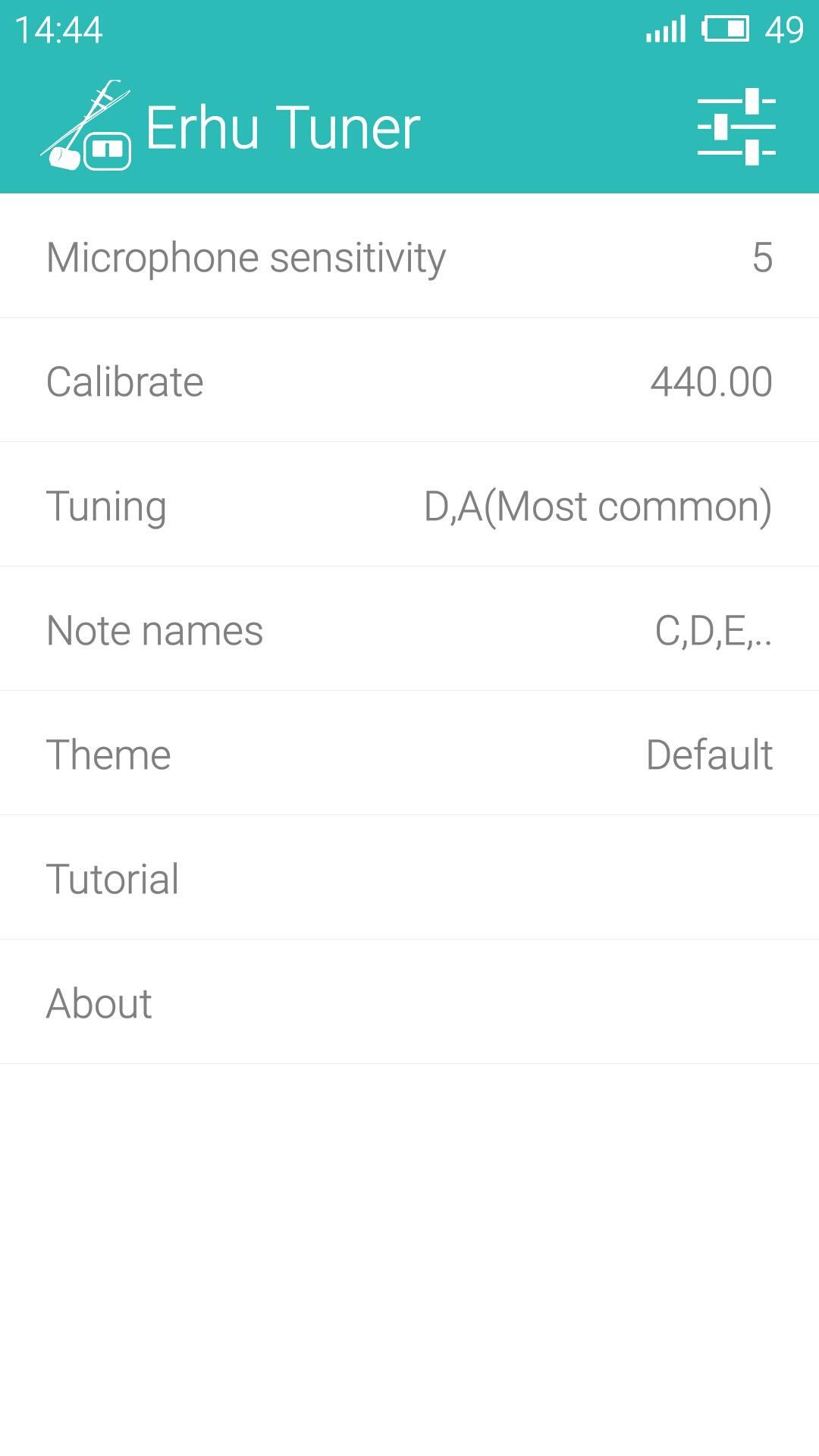The width and height of the screenshot is (819, 1456).
Task: Open the Theme setting
Action: (409, 754)
